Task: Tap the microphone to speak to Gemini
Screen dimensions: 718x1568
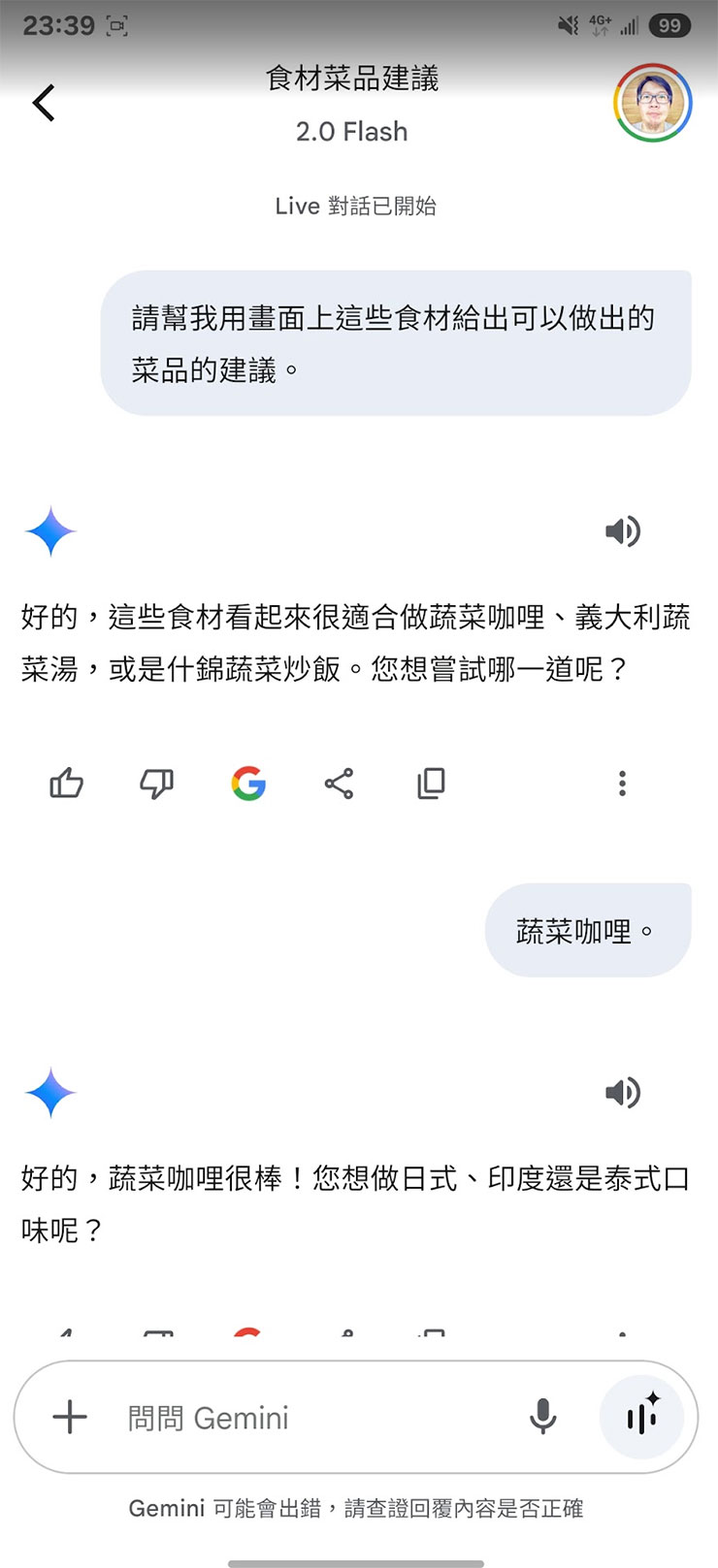Action: point(543,1417)
